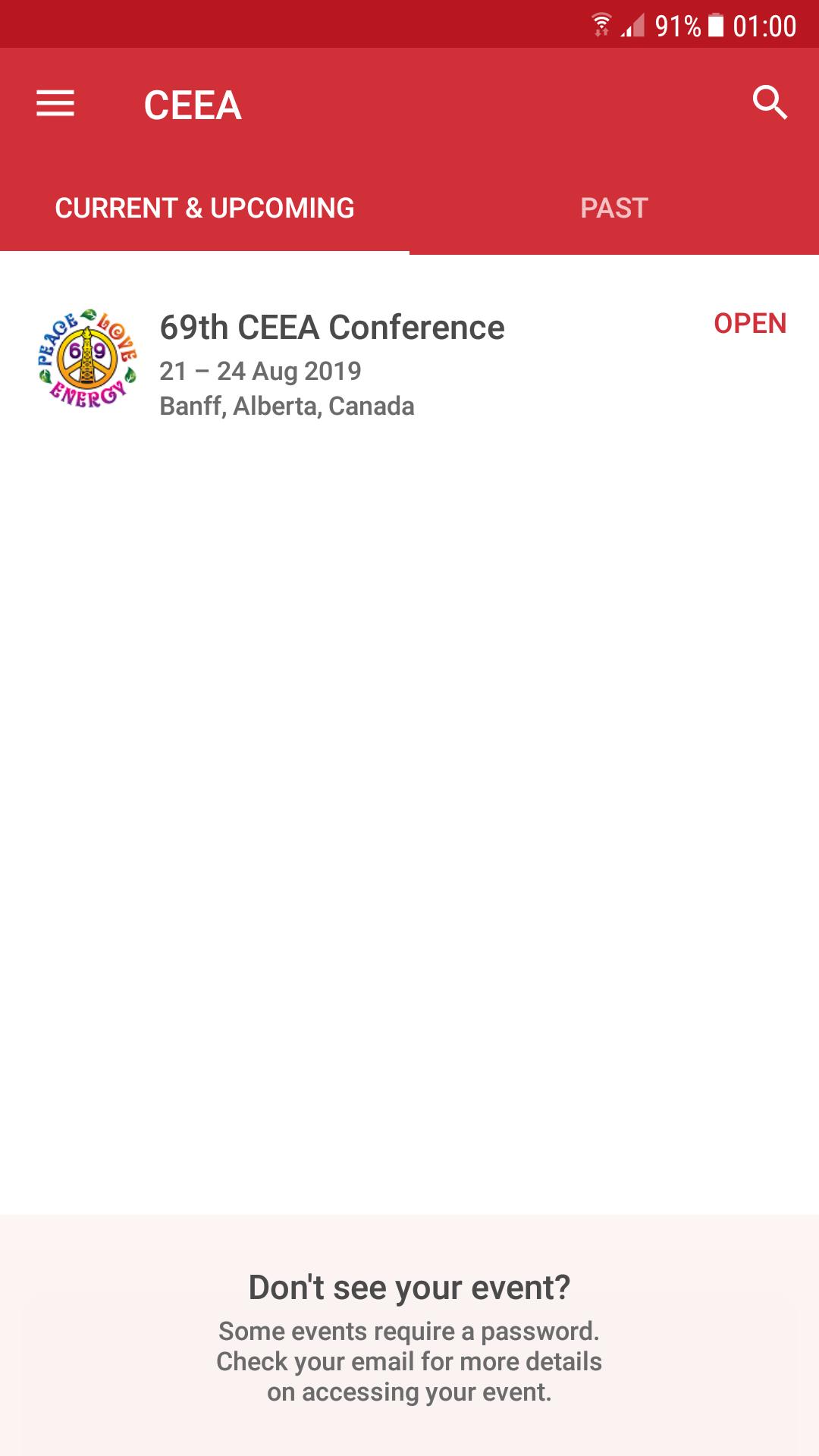Switch to the Past tab
Image resolution: width=819 pixels, height=1456 pixels.
[x=613, y=209]
